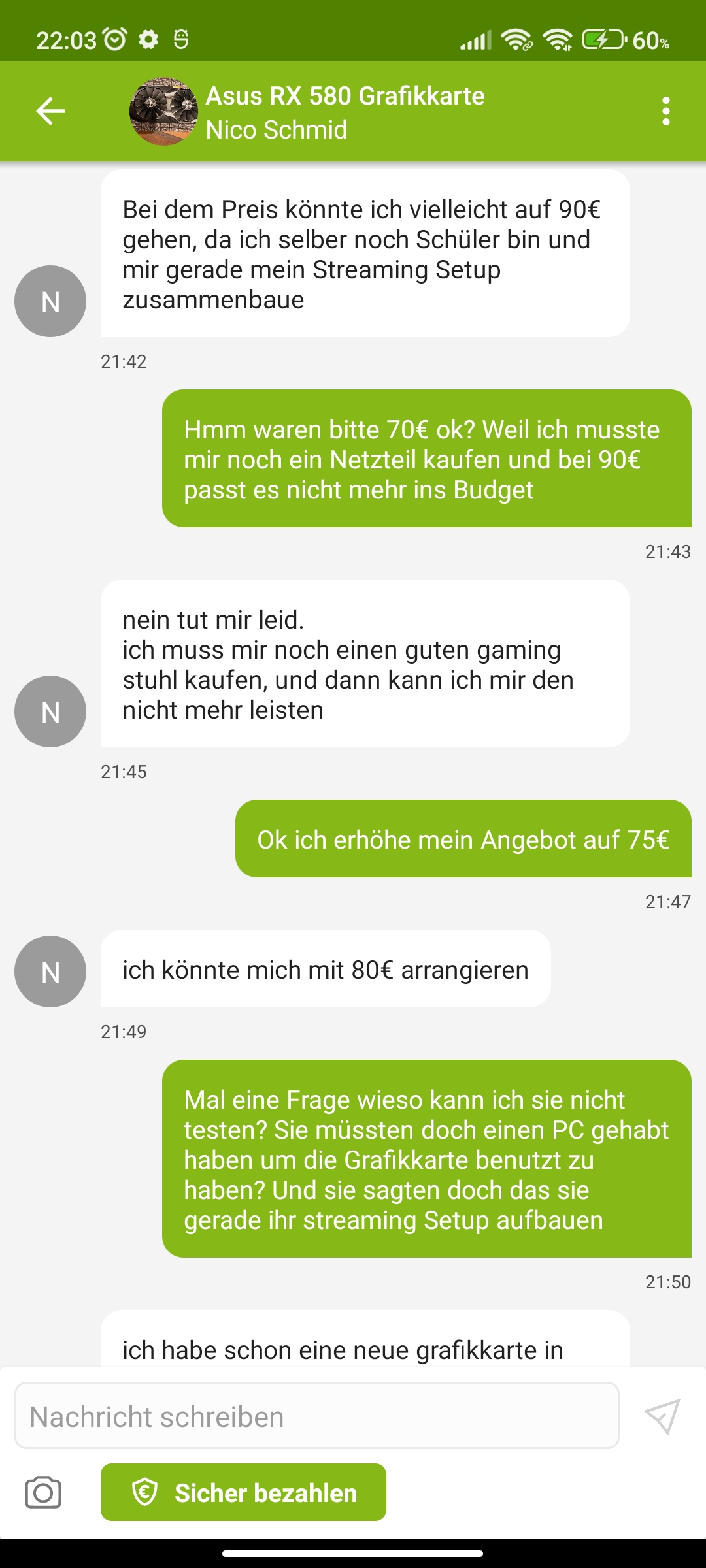This screenshot has width=706, height=1568.
Task: Focus the Nachricht schreiben text field
Action: pyautogui.click(x=316, y=1417)
